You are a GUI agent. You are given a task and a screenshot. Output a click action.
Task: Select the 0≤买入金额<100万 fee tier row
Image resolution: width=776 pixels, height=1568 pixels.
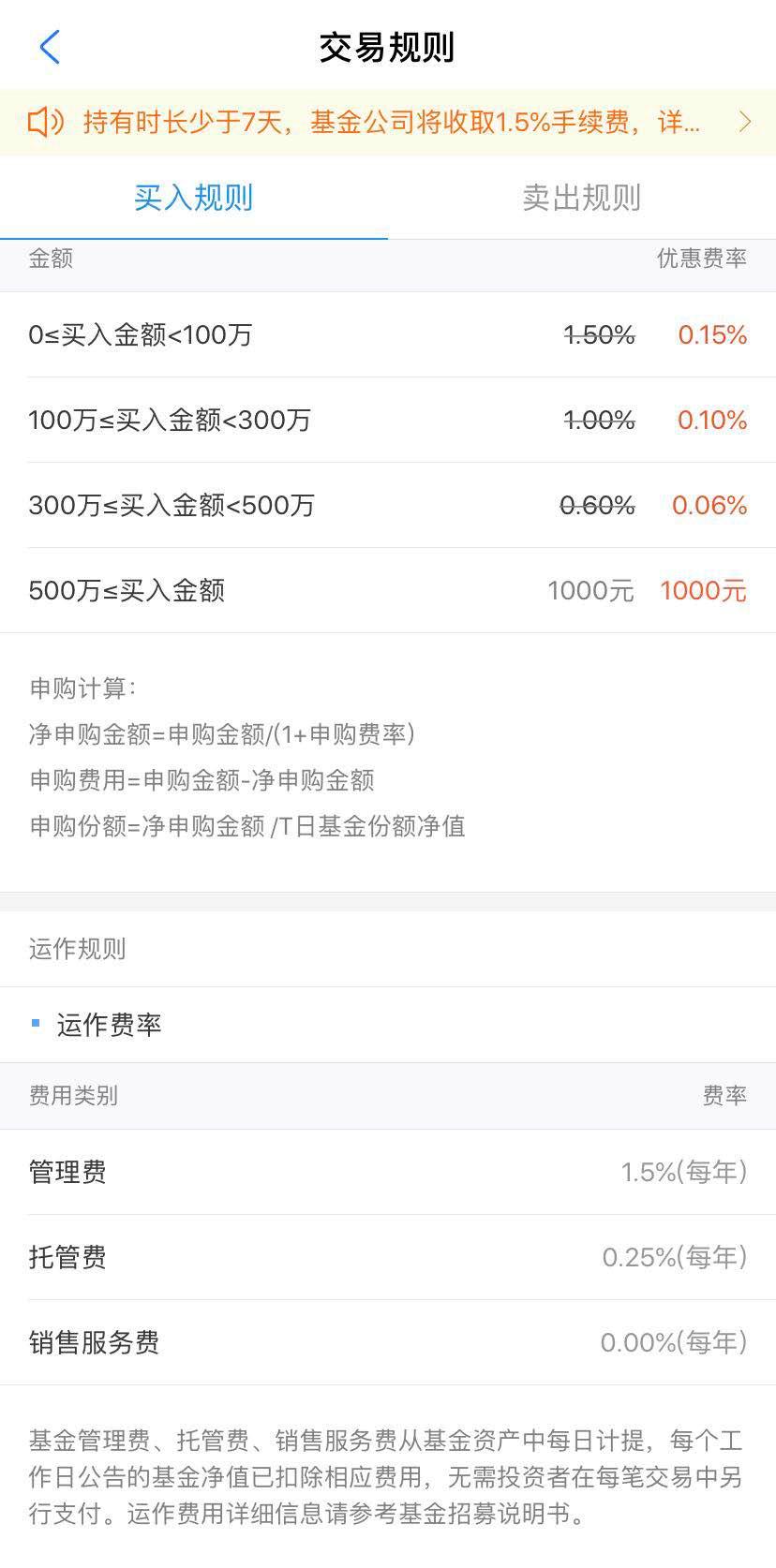pos(388,334)
